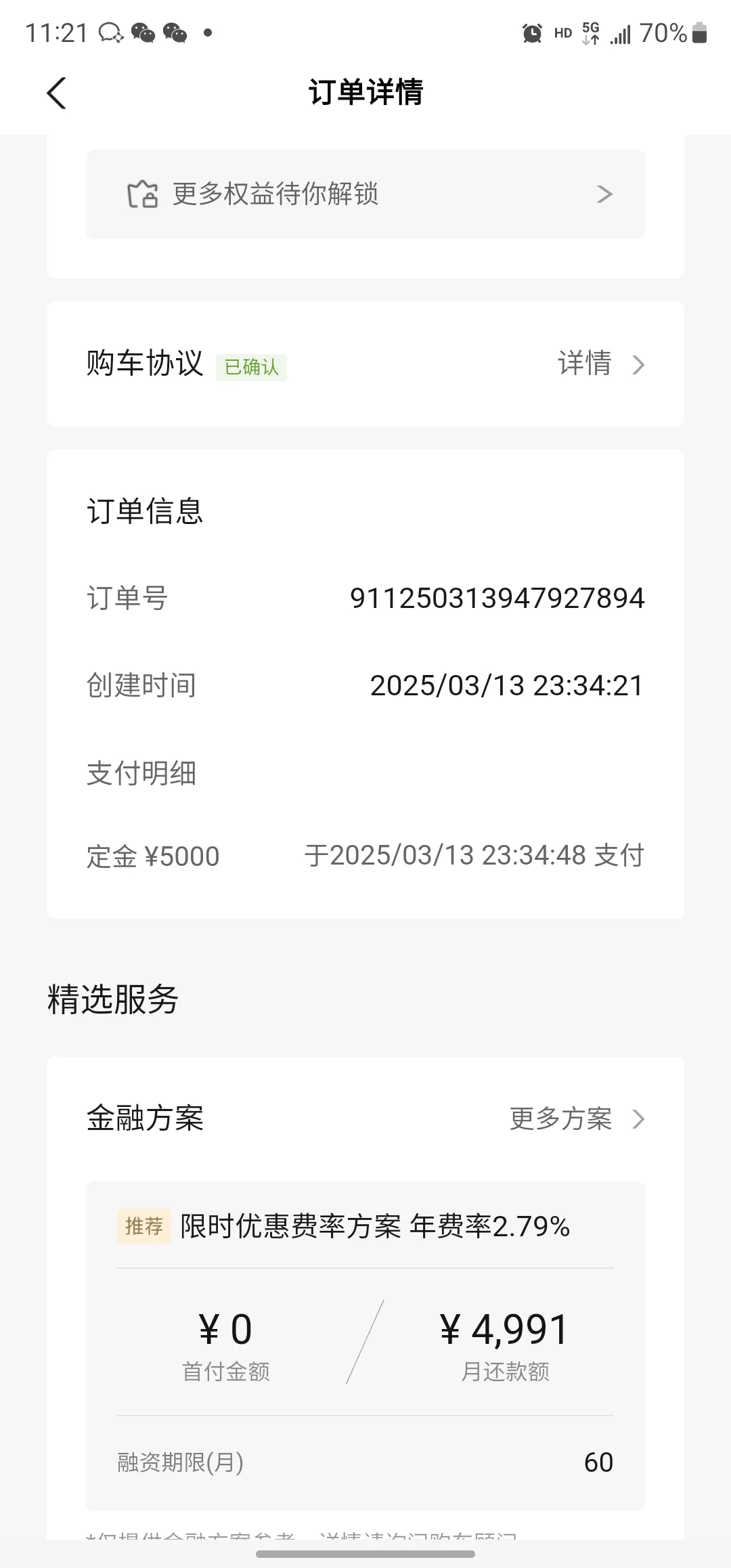Select the 限时优惠费率方案 年费率2.79% card
Viewport: 731px width, 1568px height.
365,1346
